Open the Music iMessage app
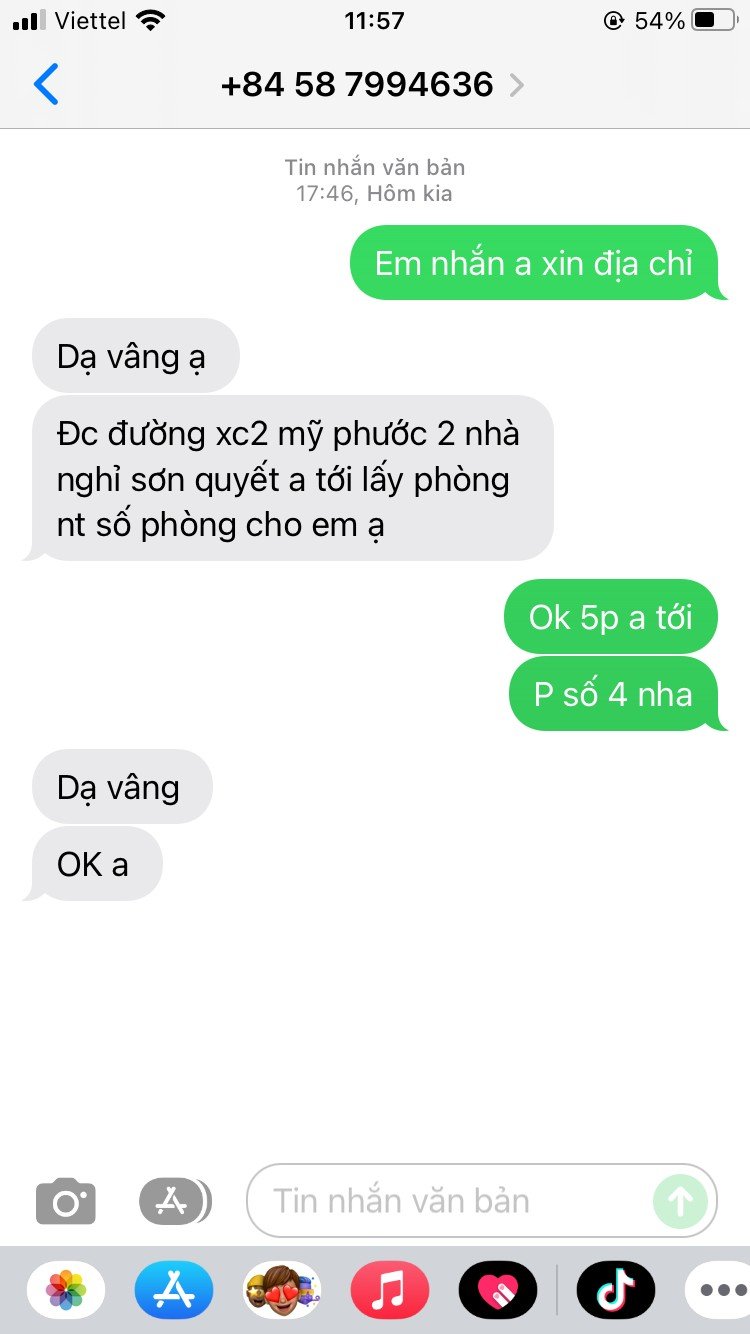The height and width of the screenshot is (1334, 750). click(390, 1290)
